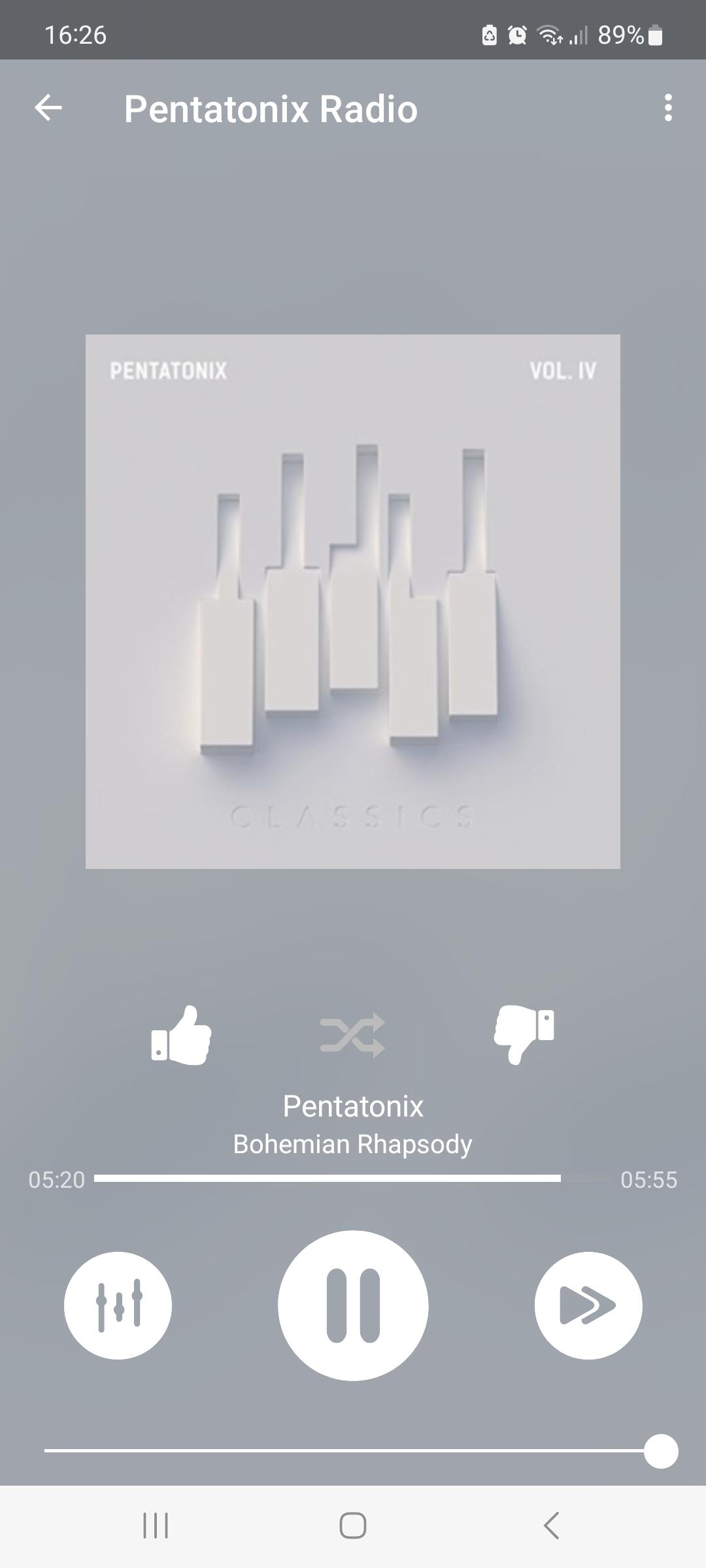Go to the phone home screen

[x=353, y=1526]
